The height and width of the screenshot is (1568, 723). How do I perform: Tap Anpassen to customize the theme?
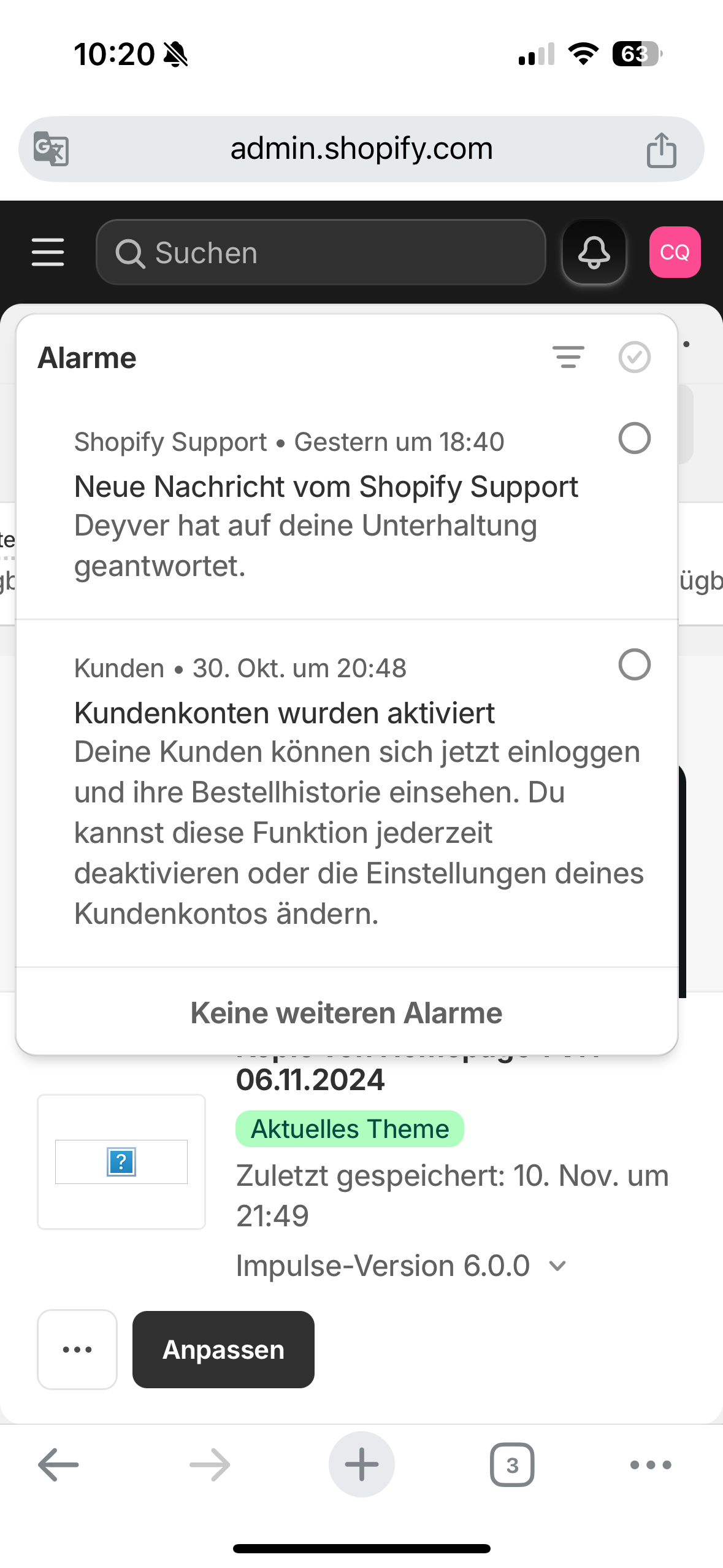223,1350
